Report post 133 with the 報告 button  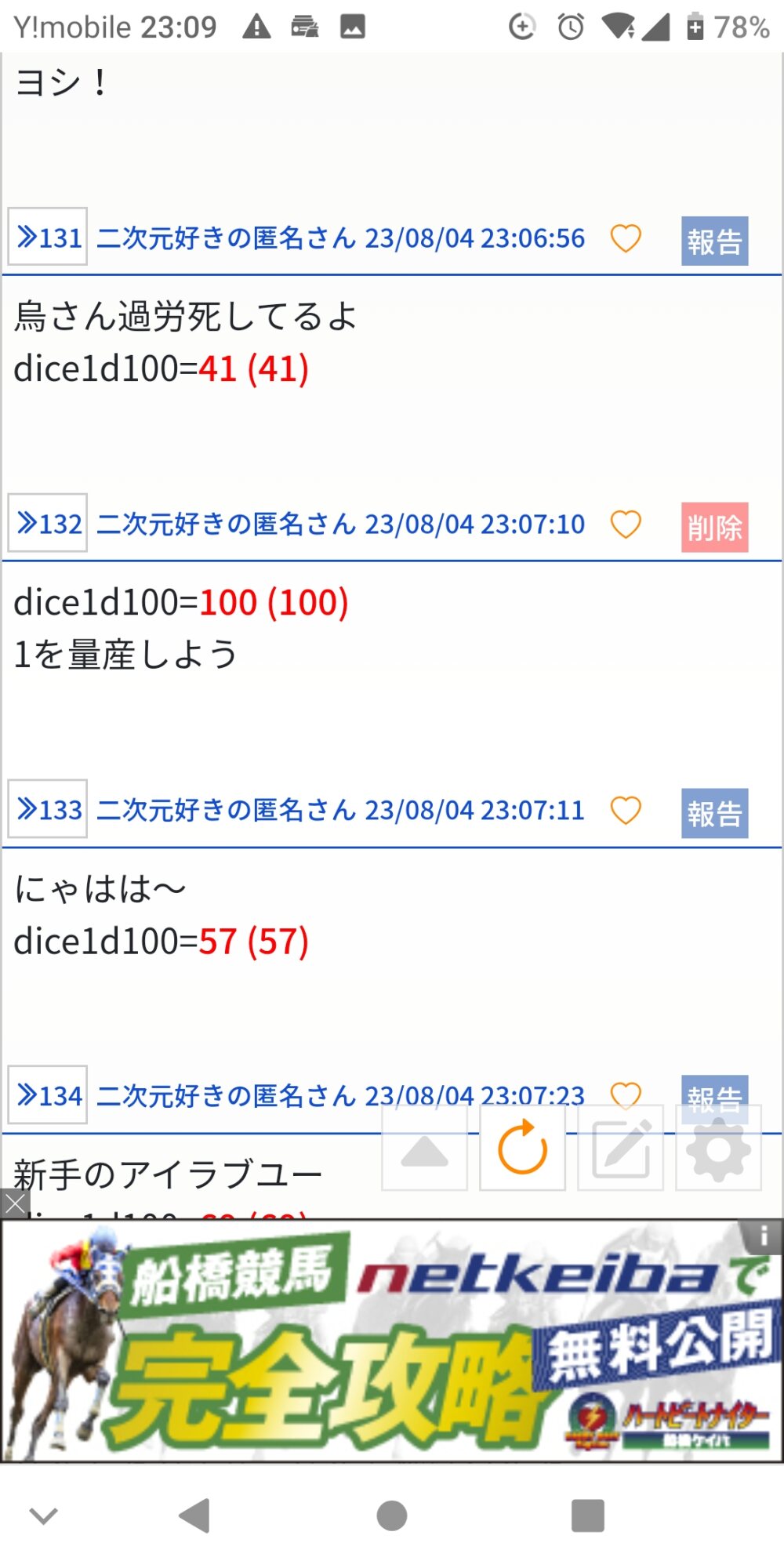pyautogui.click(x=714, y=814)
